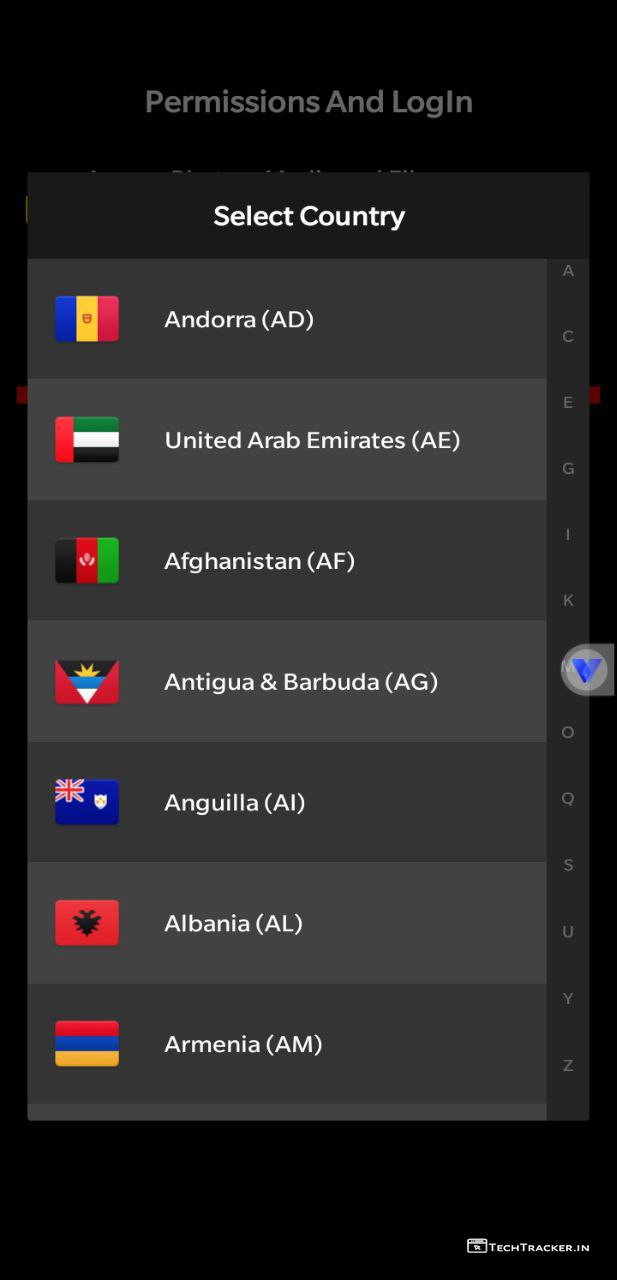This screenshot has width=617, height=1280.
Task: Jump to letter O in index
Action: (x=568, y=733)
